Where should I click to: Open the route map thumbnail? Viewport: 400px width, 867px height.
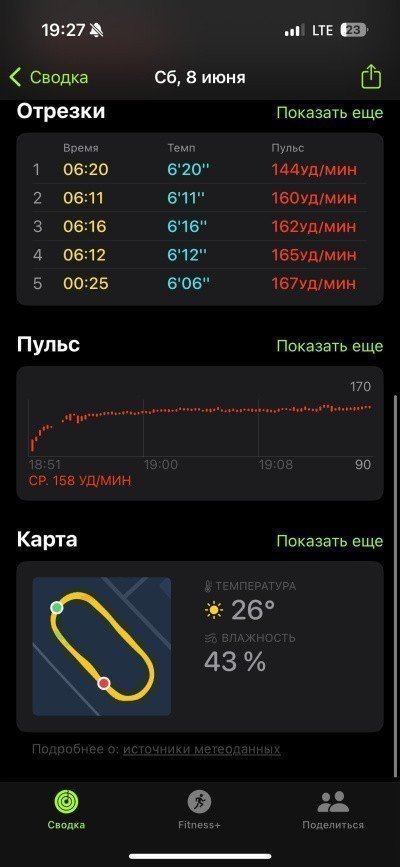click(x=102, y=646)
